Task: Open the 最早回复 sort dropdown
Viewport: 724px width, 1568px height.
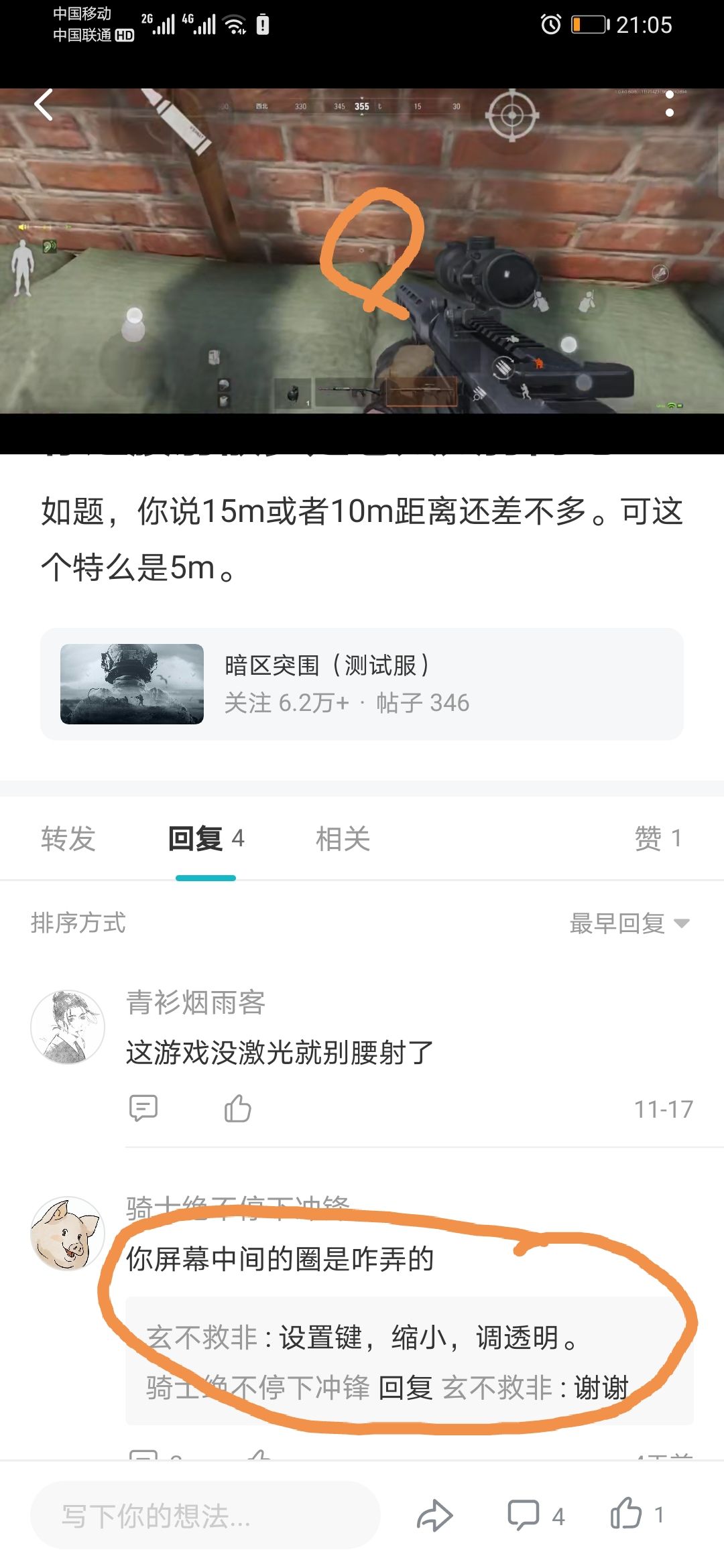Action: (x=629, y=923)
